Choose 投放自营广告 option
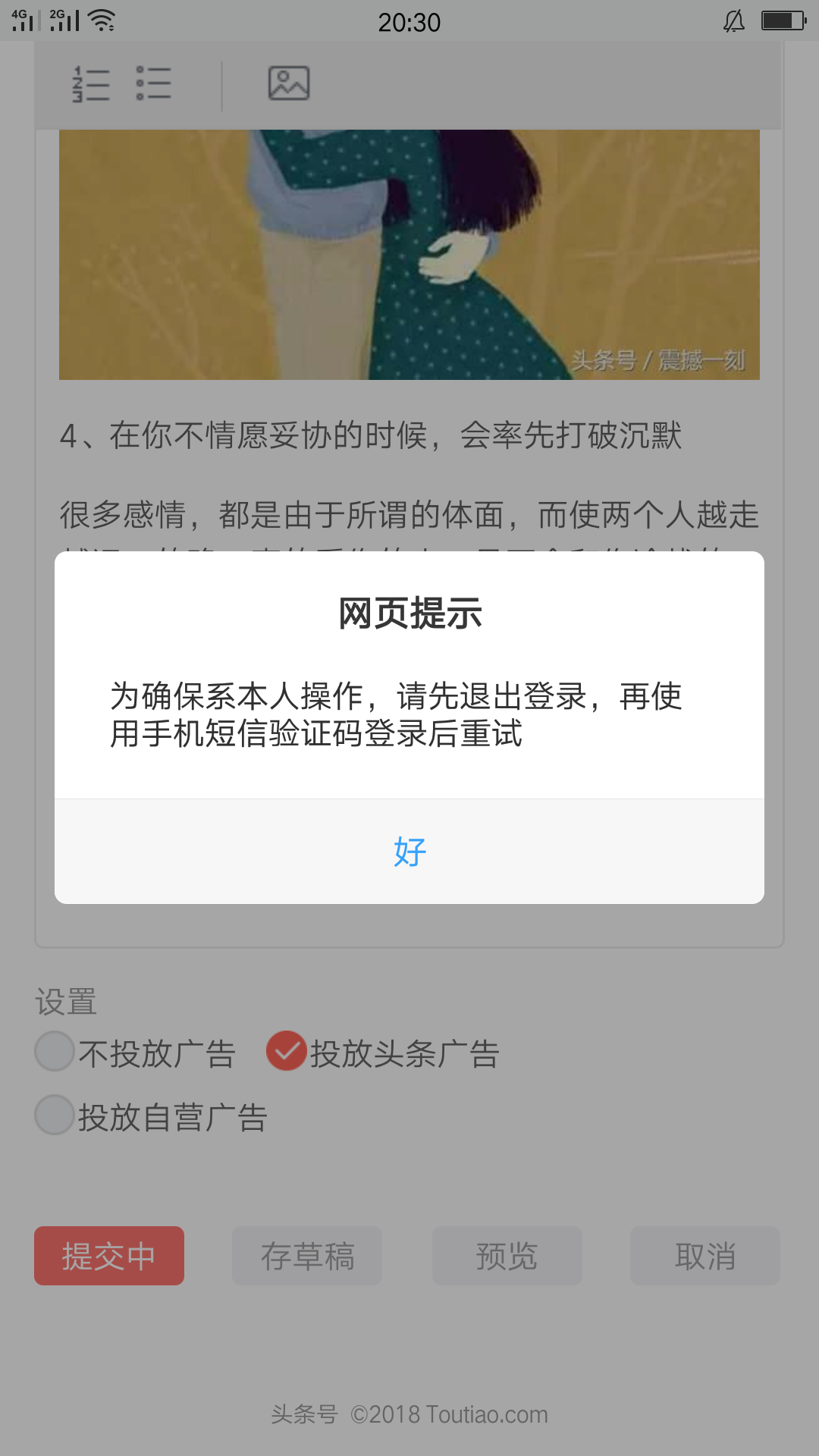 tap(54, 1116)
